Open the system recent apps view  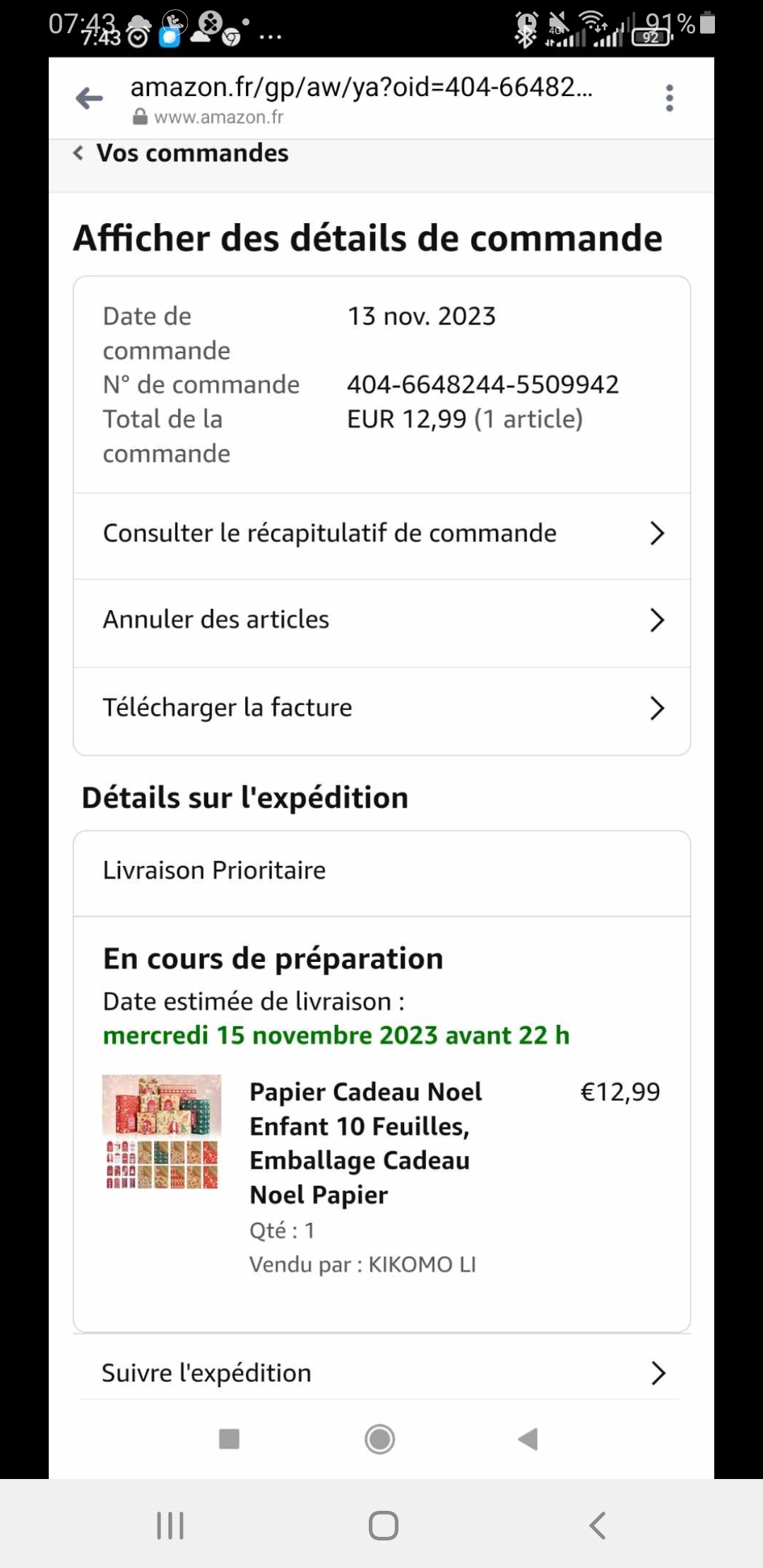(x=170, y=1526)
